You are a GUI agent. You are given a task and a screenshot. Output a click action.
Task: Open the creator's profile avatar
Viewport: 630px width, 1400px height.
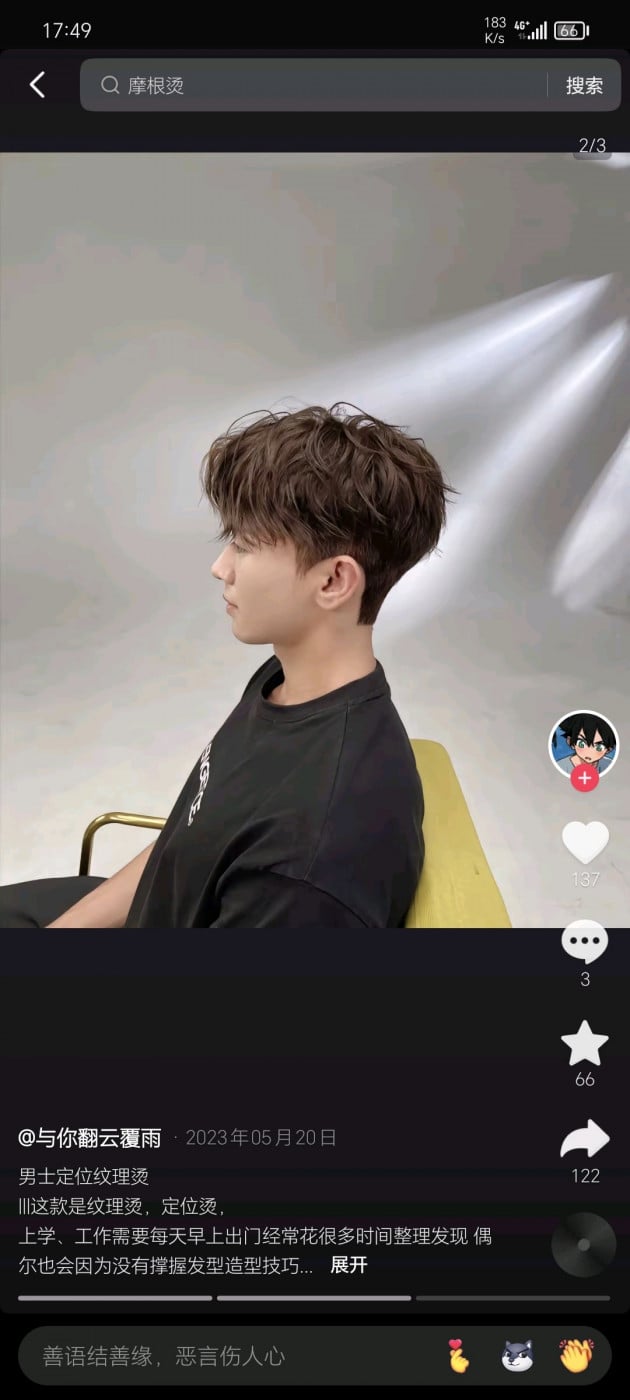coord(584,744)
